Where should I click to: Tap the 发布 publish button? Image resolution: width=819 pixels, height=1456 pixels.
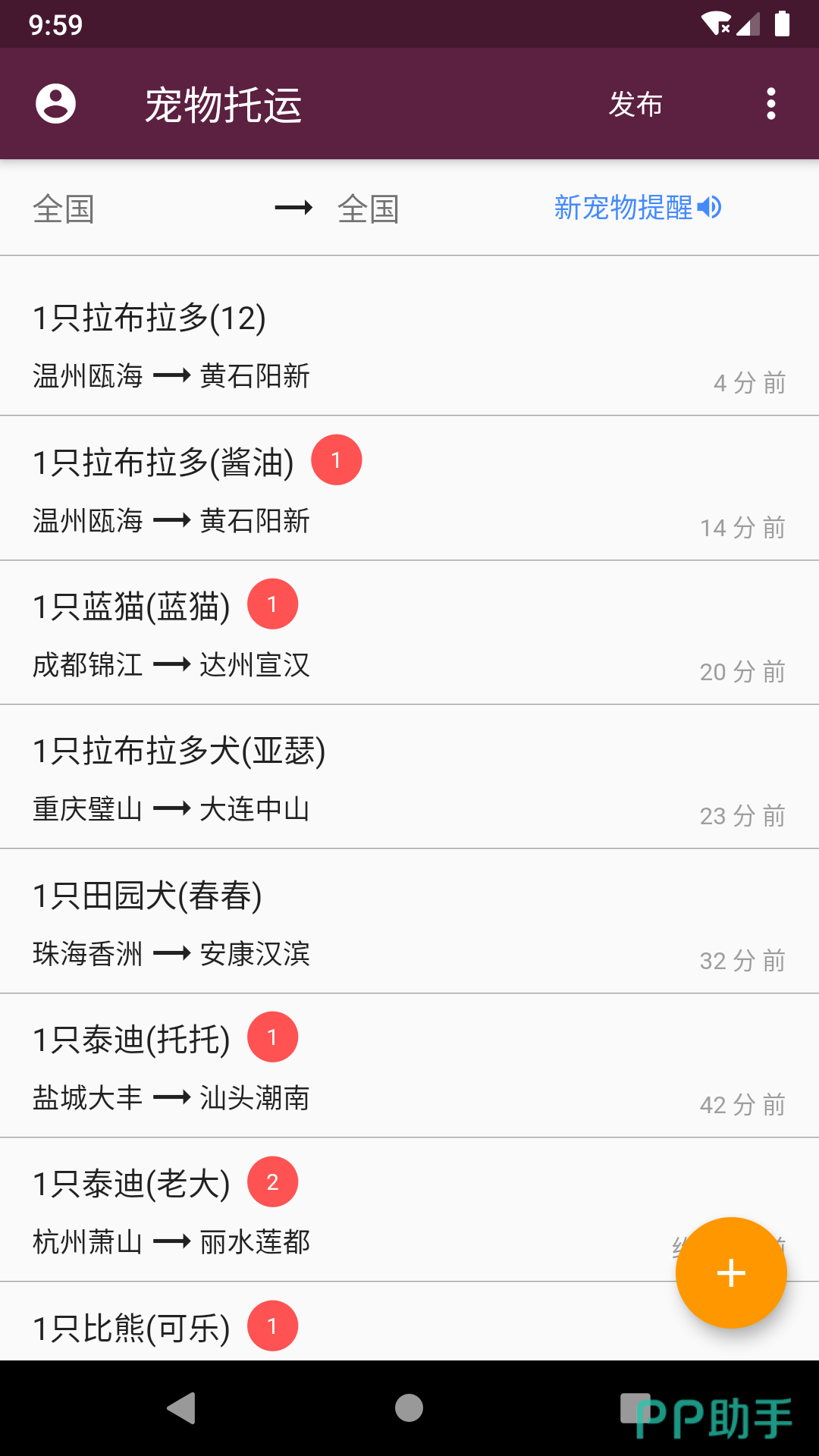tap(635, 104)
